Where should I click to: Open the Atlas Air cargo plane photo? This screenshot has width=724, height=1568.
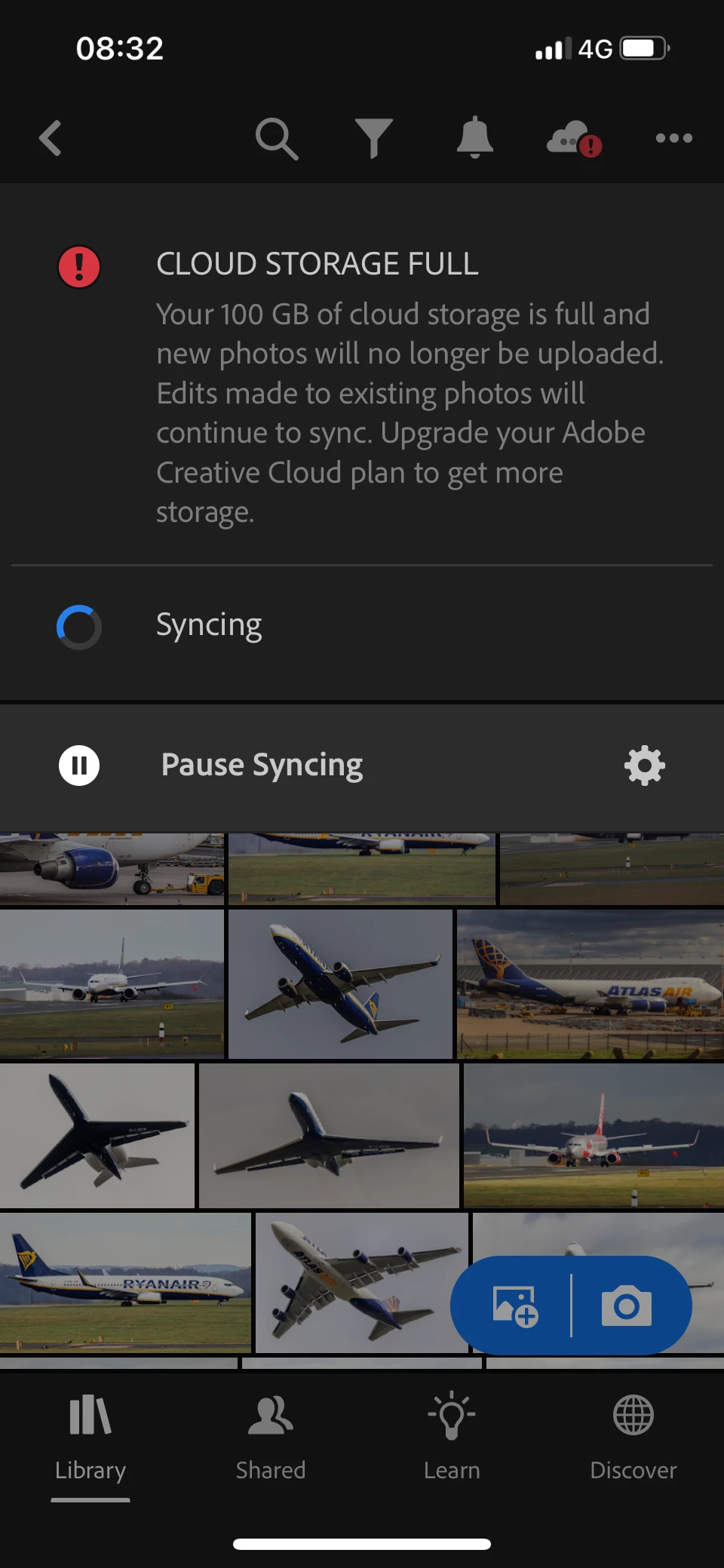590,983
